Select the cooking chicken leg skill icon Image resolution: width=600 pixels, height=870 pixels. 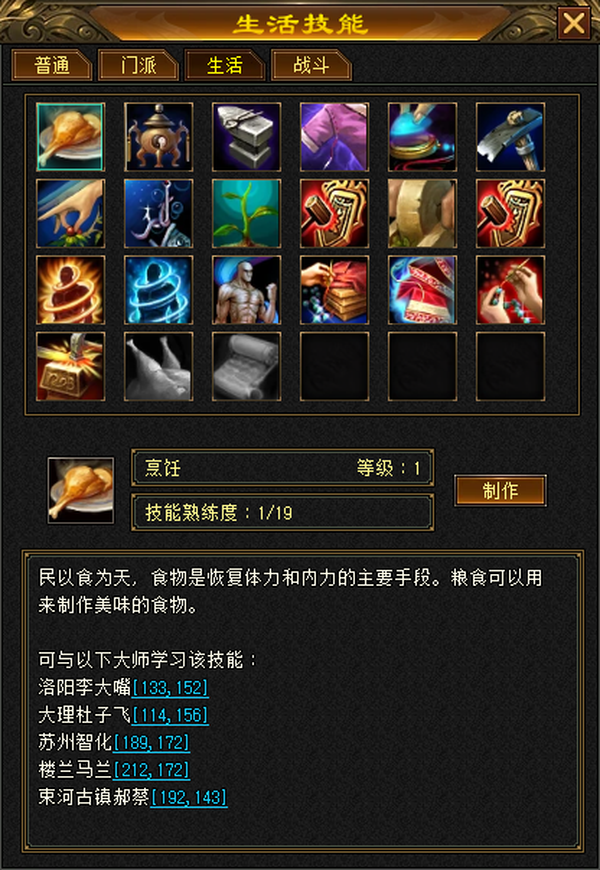click(70, 136)
